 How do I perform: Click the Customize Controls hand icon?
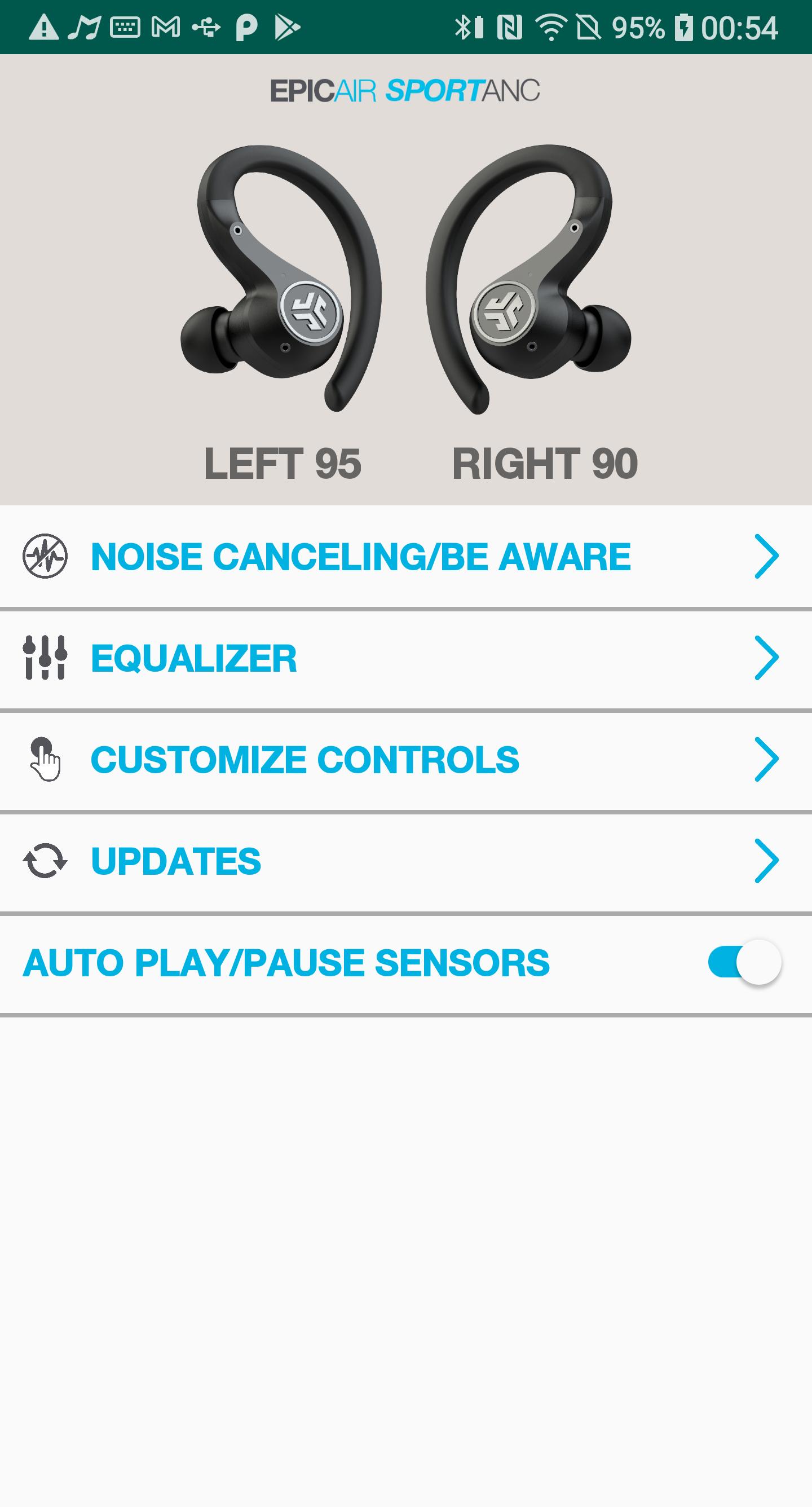(46, 760)
